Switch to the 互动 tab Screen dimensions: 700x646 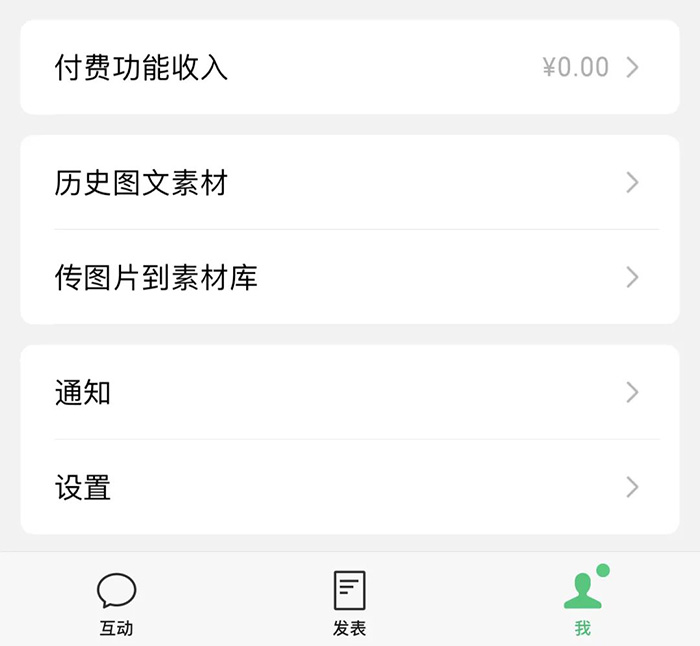[116, 603]
